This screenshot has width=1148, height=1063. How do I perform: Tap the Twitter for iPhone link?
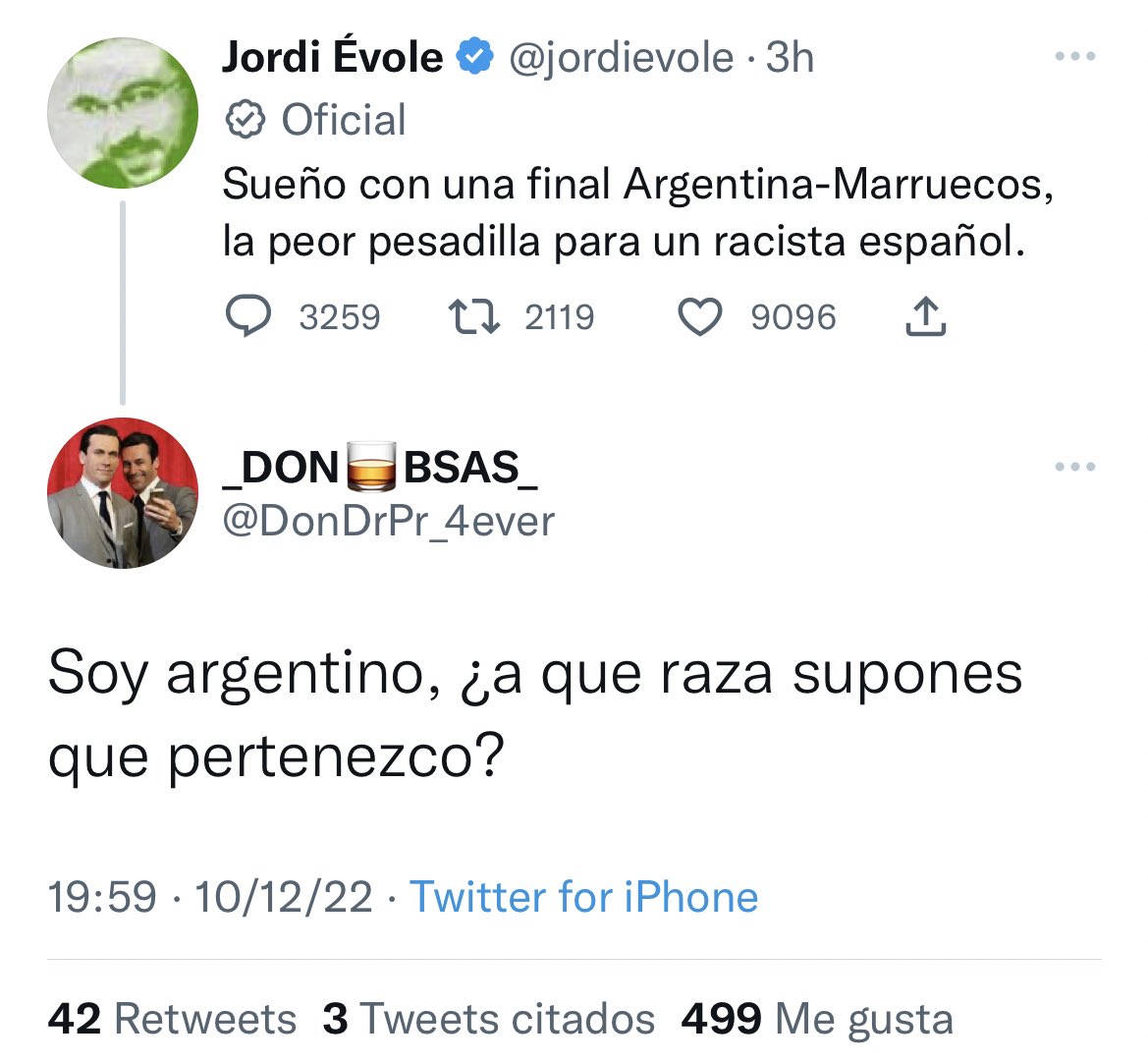point(583,897)
